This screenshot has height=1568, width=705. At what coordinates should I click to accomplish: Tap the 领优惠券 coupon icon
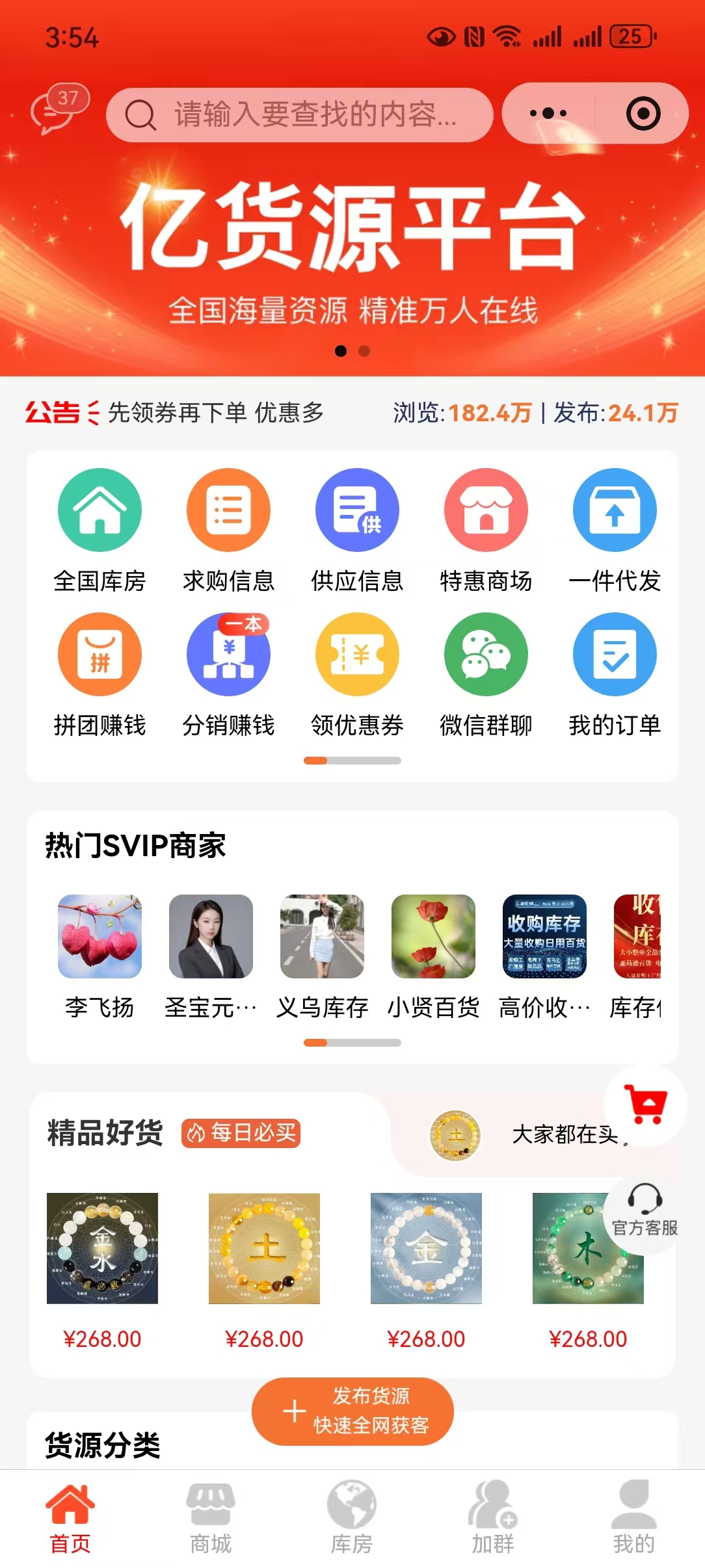click(x=356, y=655)
